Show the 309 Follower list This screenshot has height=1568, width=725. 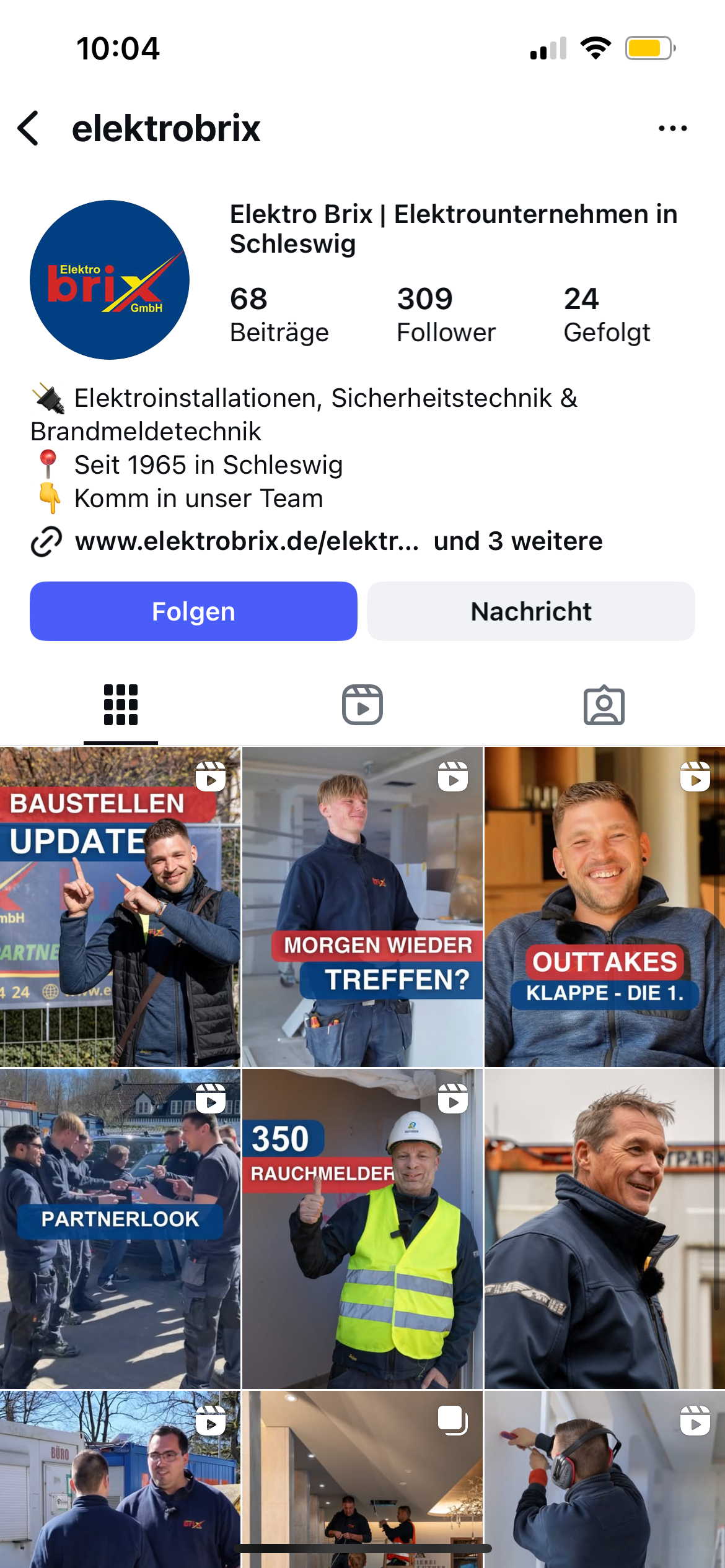(446, 315)
